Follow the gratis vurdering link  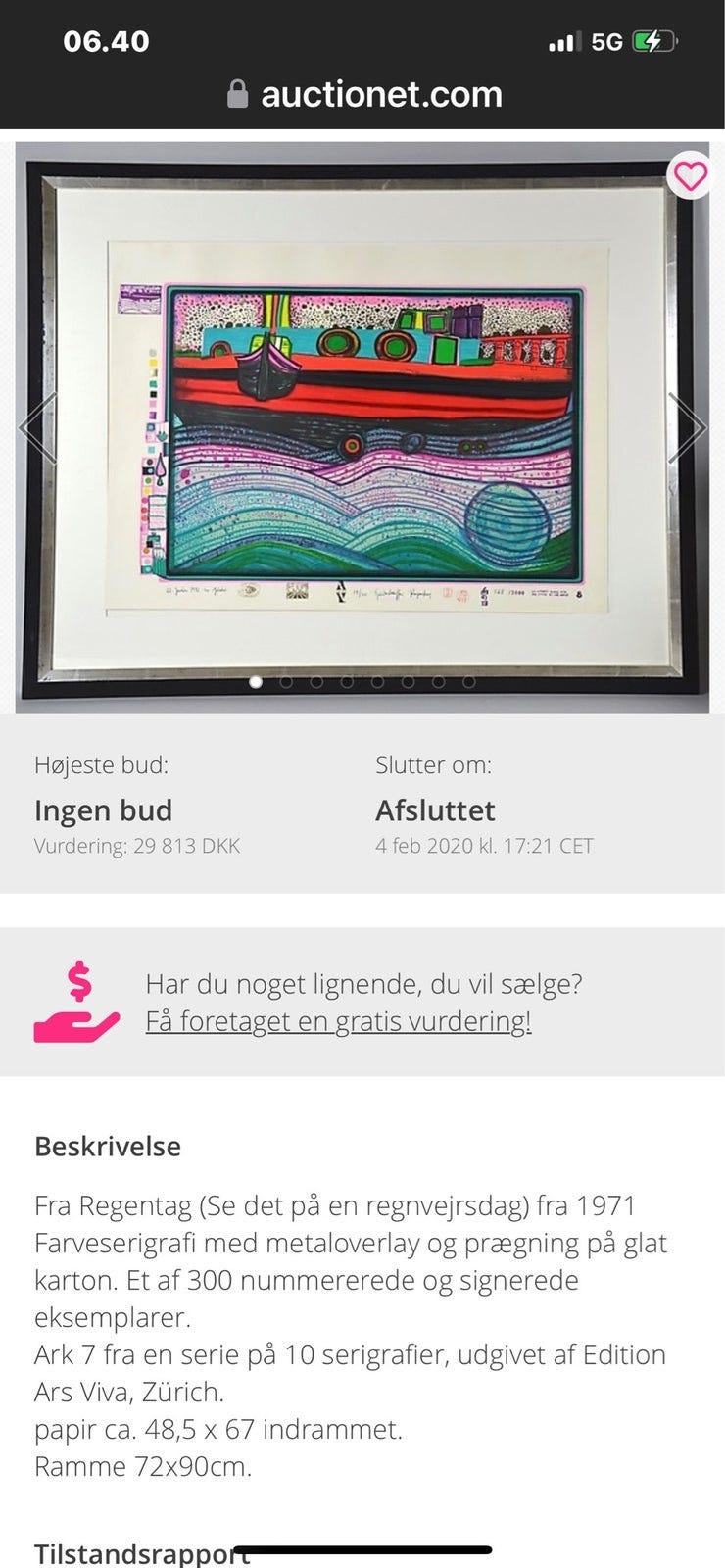(338, 1023)
